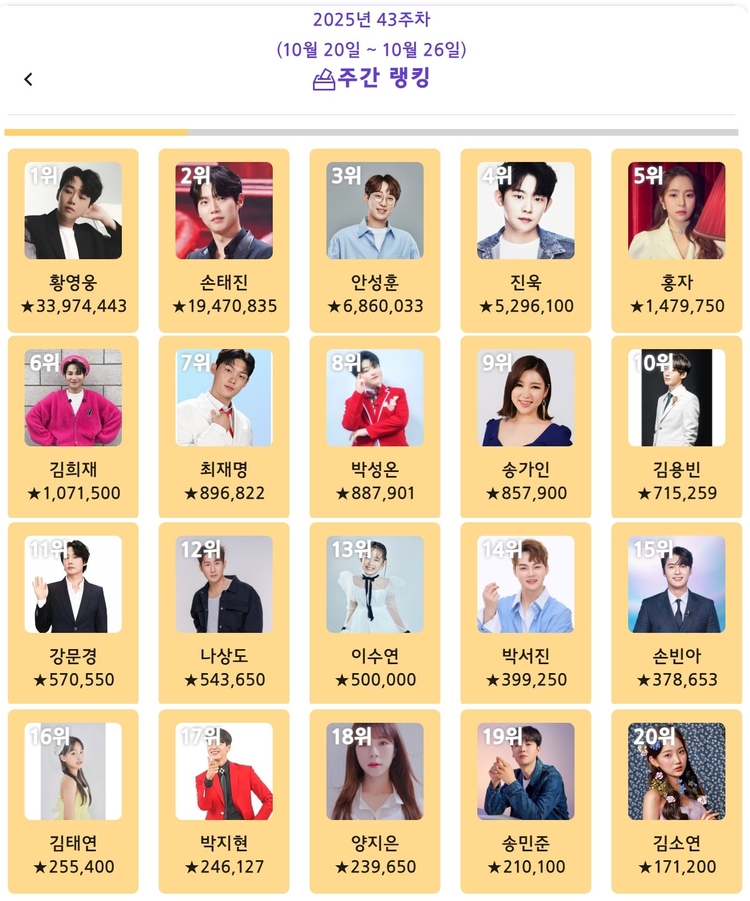750x901 pixels.
Task: Open 손태진's ranking card
Action: coord(224,240)
